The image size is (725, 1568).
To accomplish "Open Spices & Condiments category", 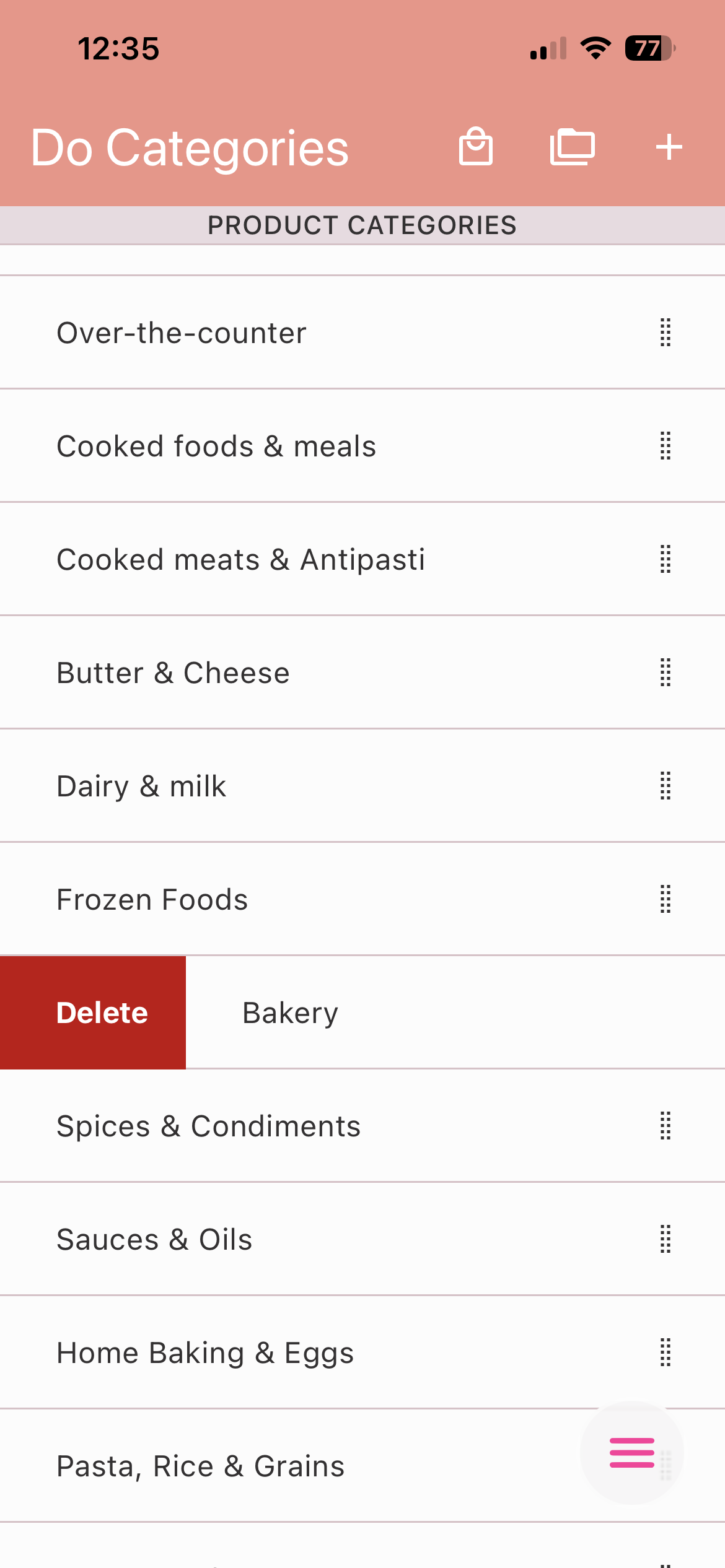I will click(x=208, y=1126).
